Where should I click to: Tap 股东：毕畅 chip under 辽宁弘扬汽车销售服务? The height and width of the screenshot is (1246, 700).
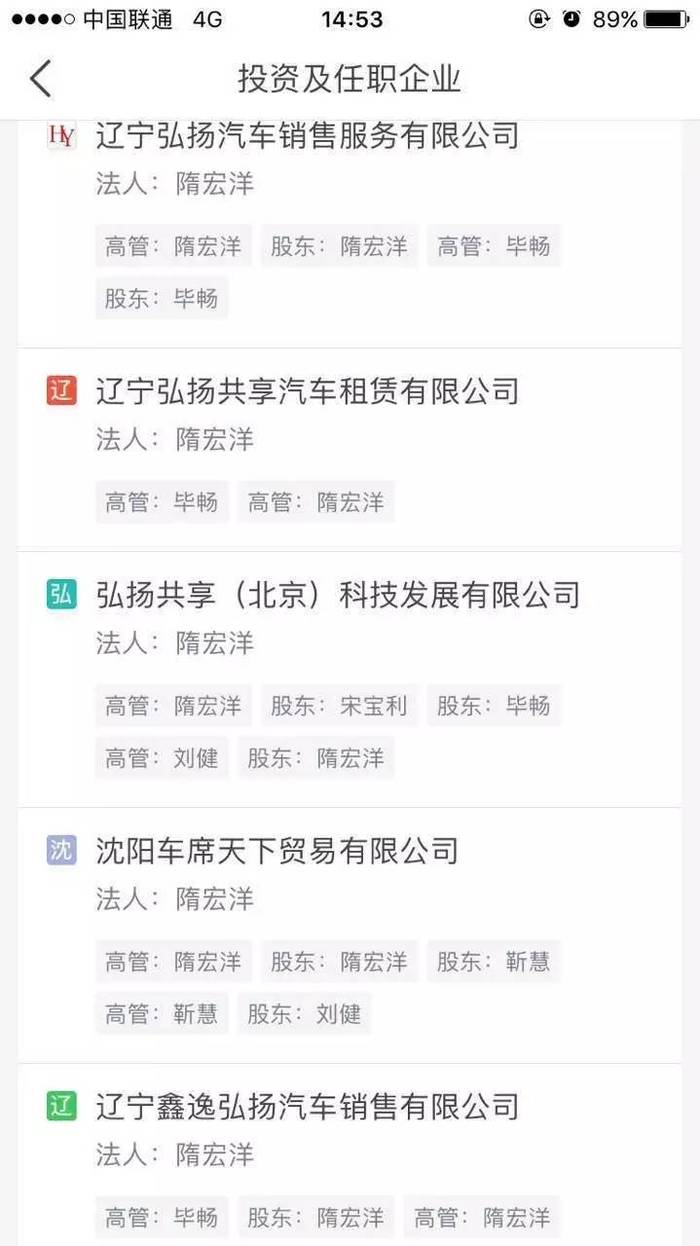(162, 298)
